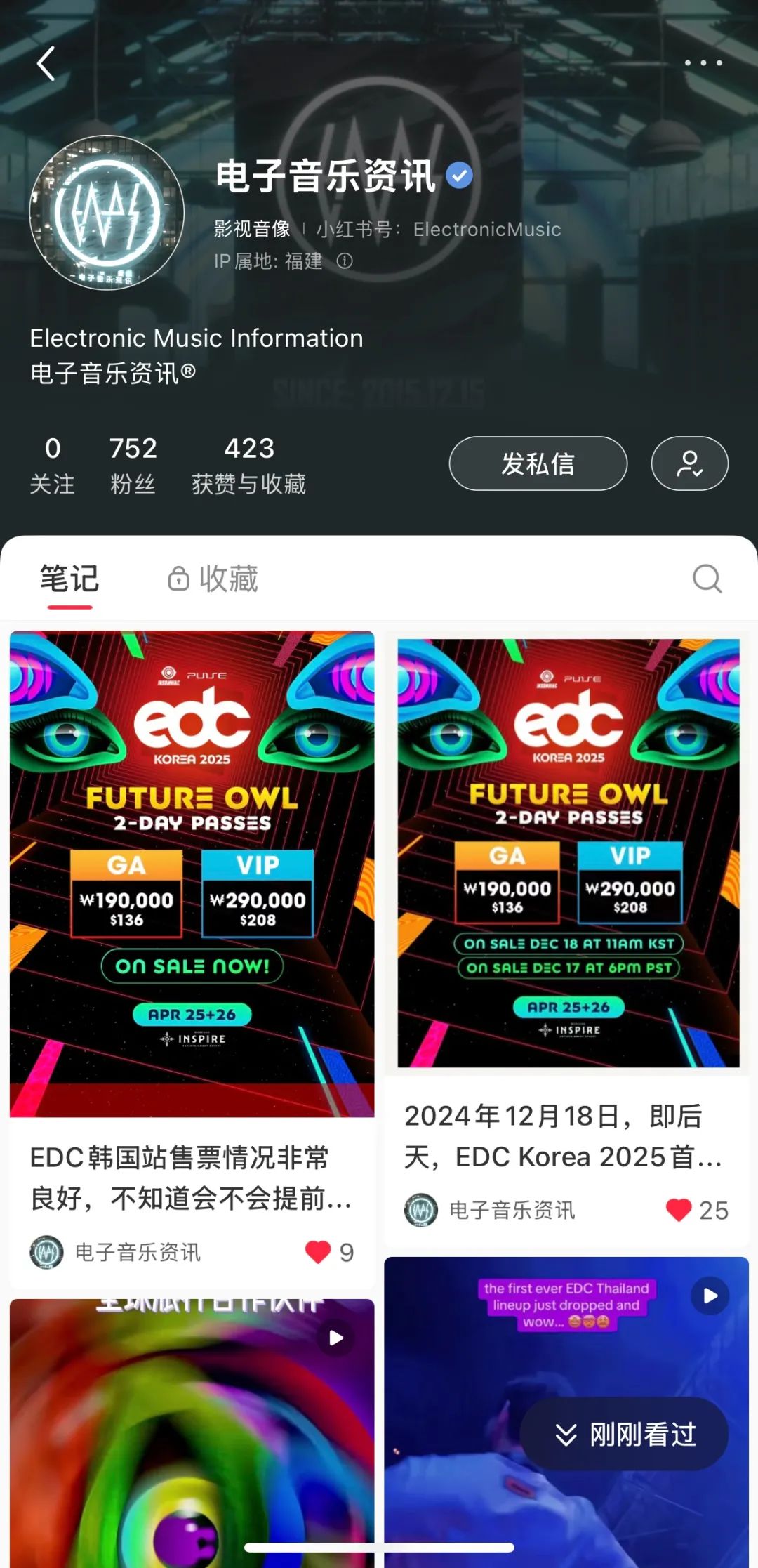Open the note 'EDC韩国站售票情况非常良好'
This screenshot has height=1568, width=758.
(192, 1177)
